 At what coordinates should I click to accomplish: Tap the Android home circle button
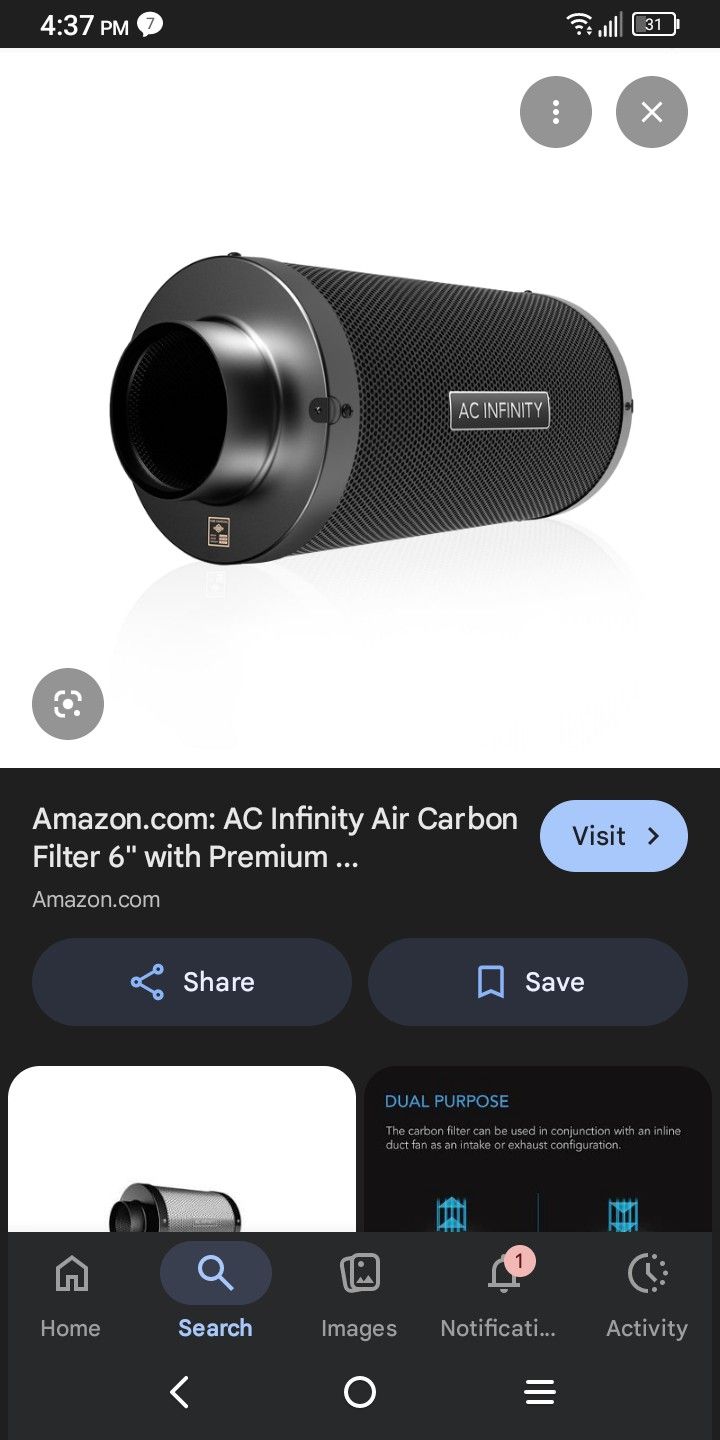360,1391
